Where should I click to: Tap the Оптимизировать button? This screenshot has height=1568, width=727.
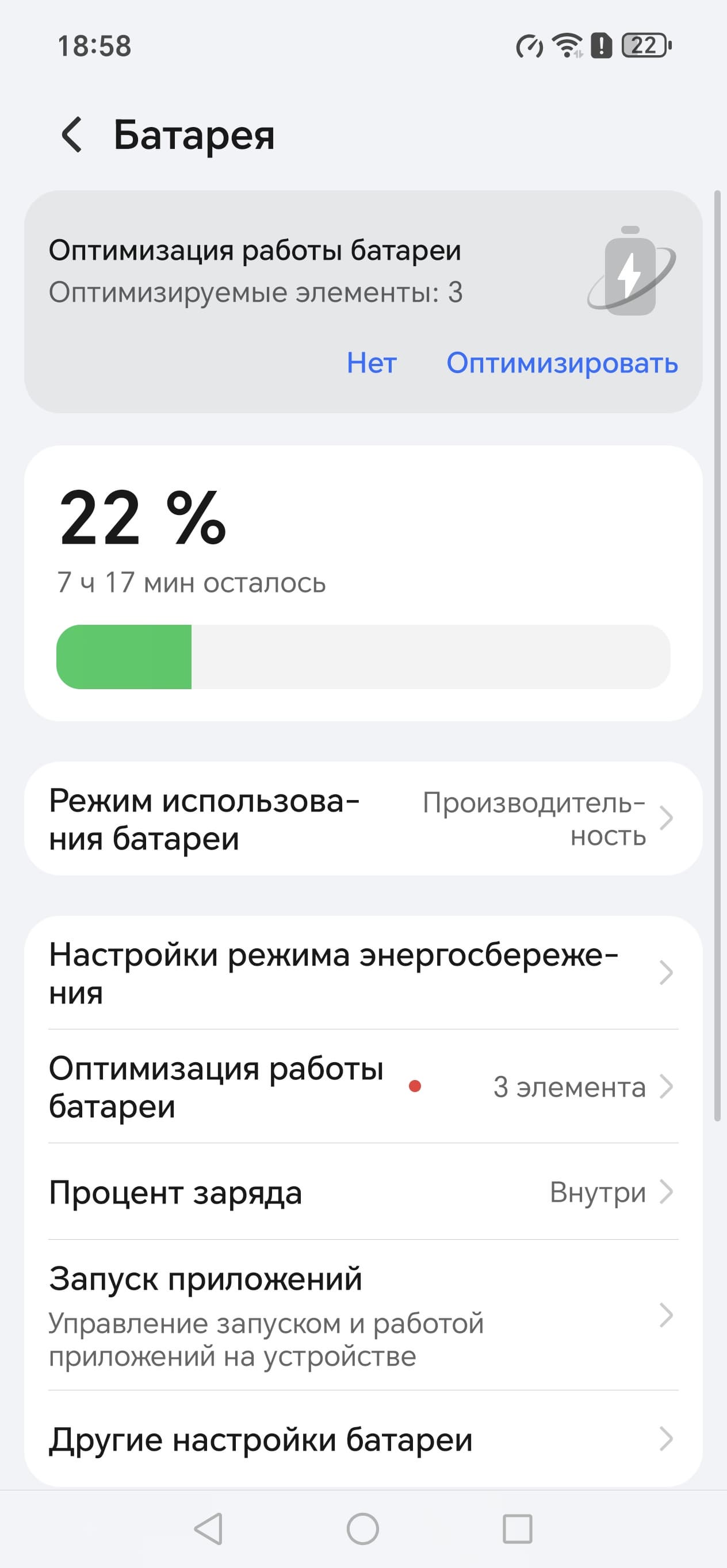562,363
